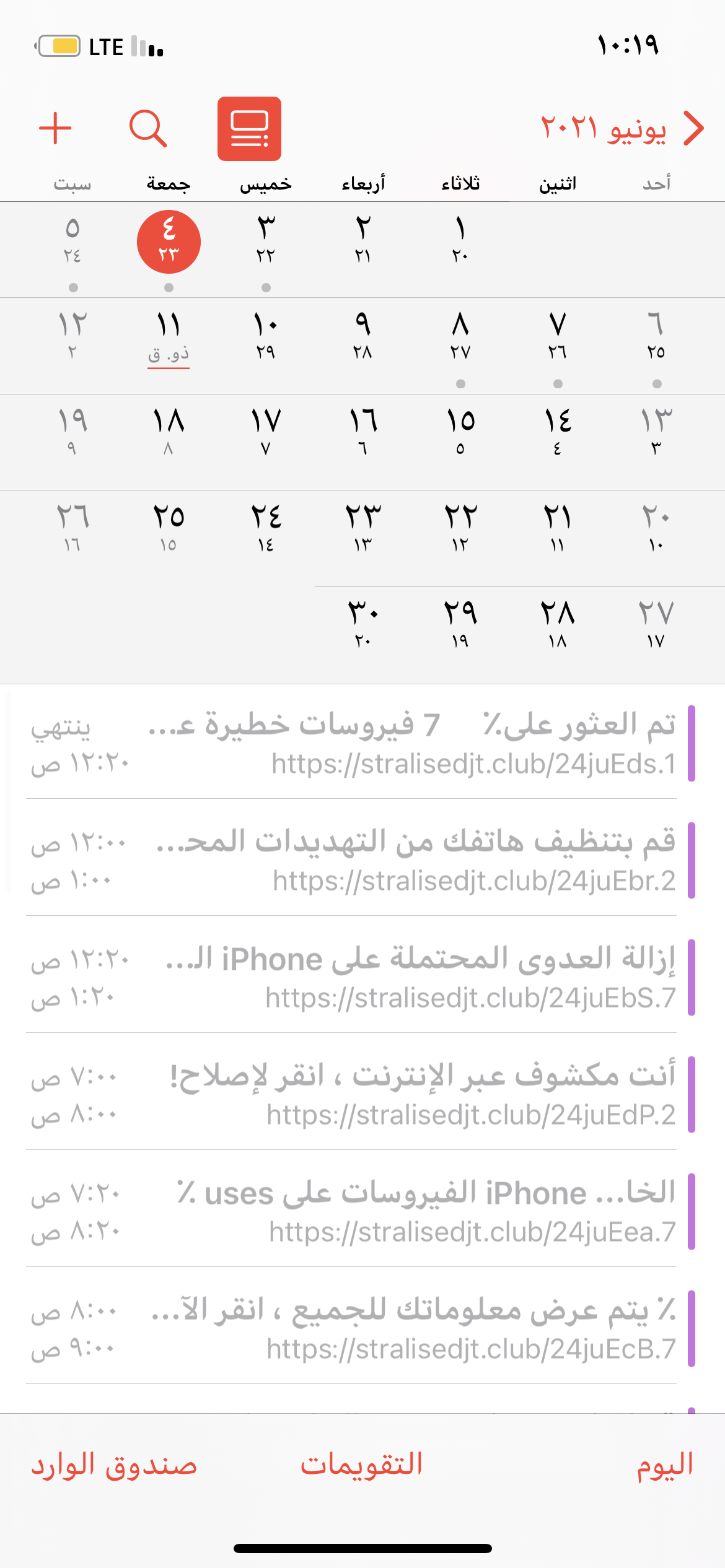Open event يتم عرض معلوماتك للجميع
Screen dimensions: 725x1568
pyautogui.click(x=359, y=1328)
